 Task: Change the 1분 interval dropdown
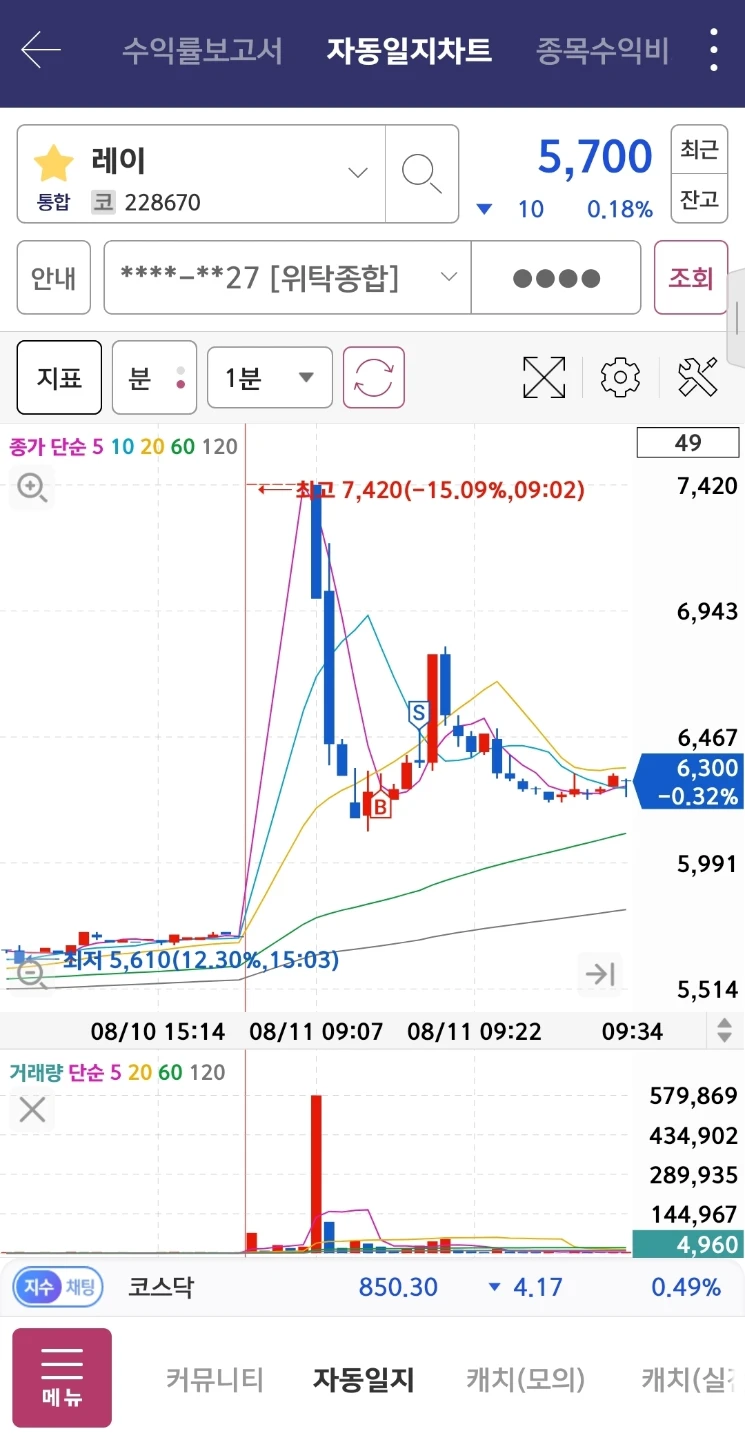pos(270,378)
